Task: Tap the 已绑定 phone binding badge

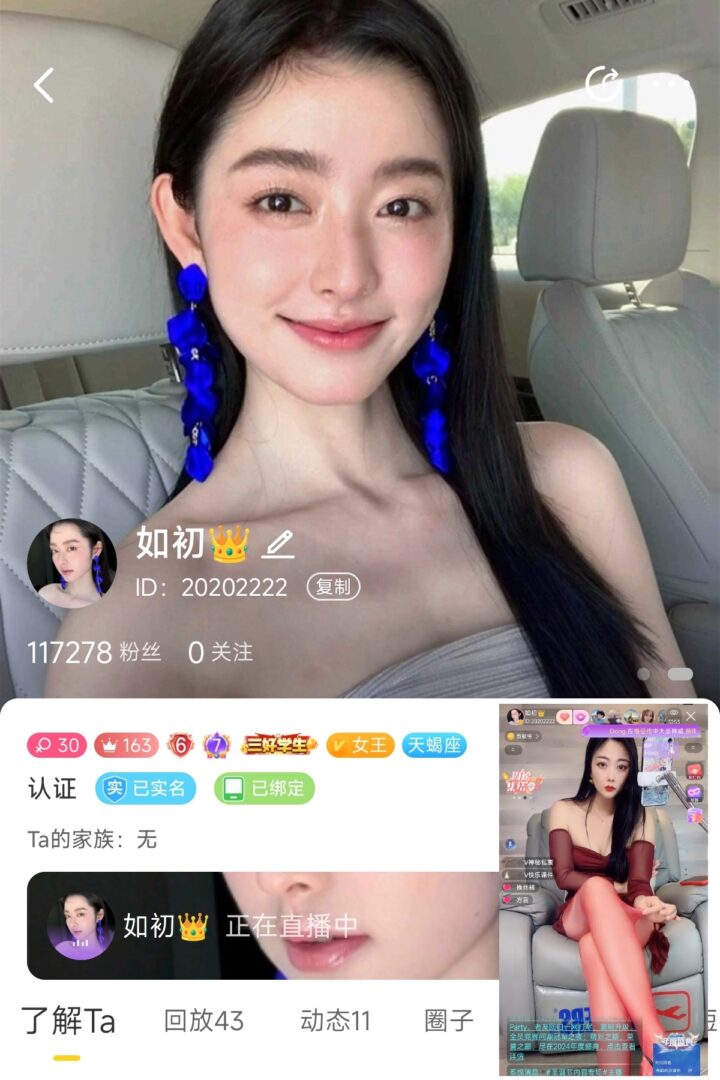Action: (264, 788)
